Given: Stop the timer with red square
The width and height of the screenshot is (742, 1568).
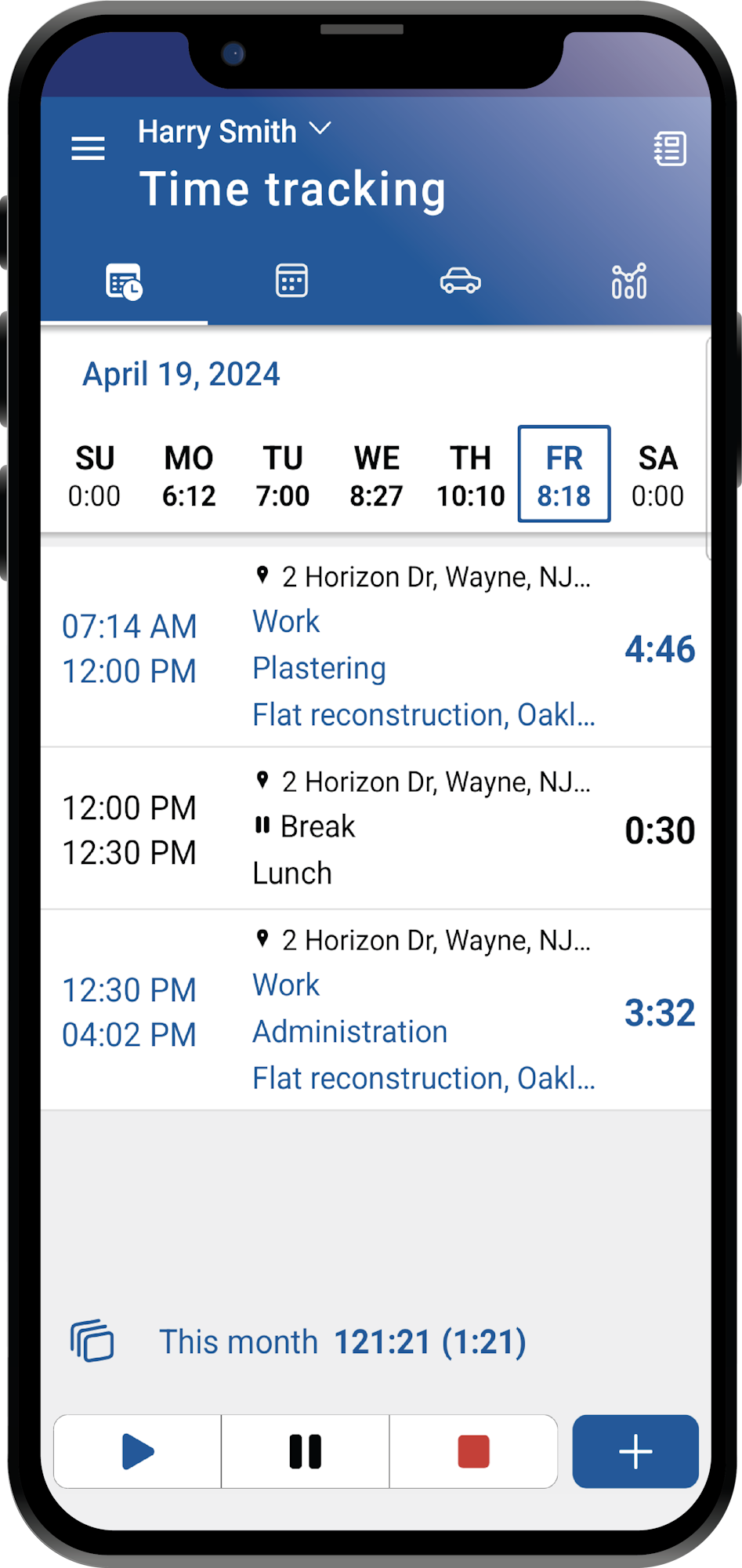Looking at the screenshot, I should point(473,1451).
